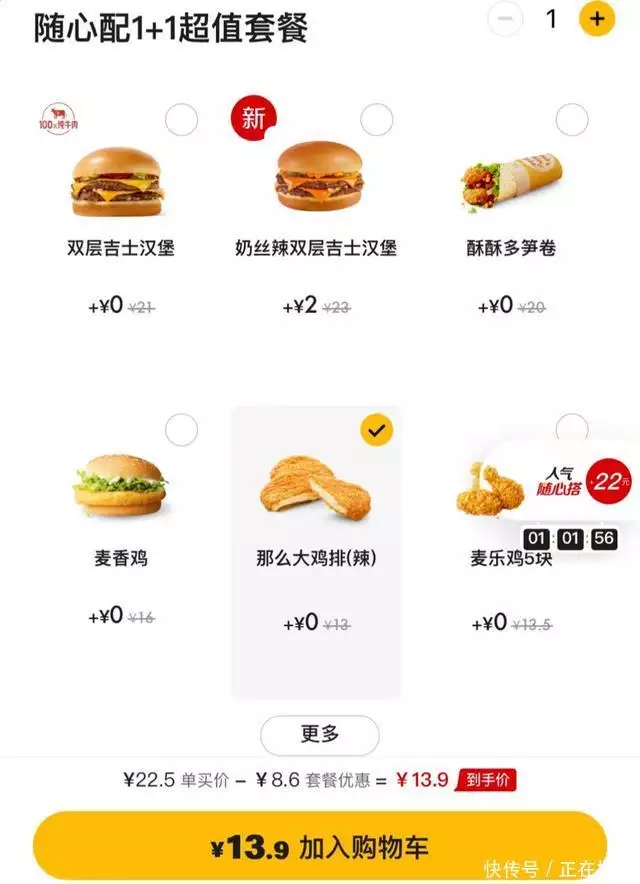Viewport: 640px width, 884px height.
Task: Decrease the combo quantity with minus
Action: pos(507,18)
